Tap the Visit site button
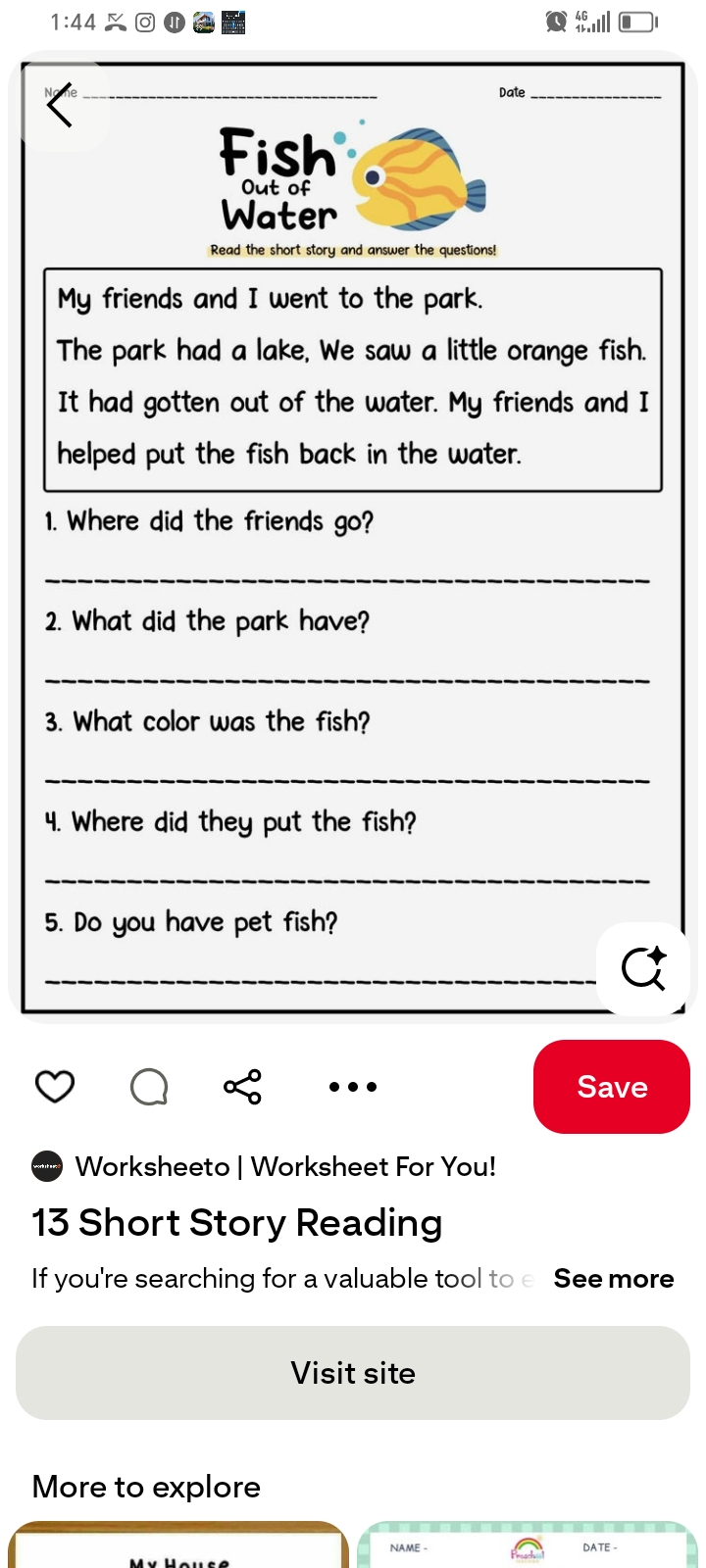Image resolution: width=706 pixels, height=1568 pixels. [x=353, y=1373]
